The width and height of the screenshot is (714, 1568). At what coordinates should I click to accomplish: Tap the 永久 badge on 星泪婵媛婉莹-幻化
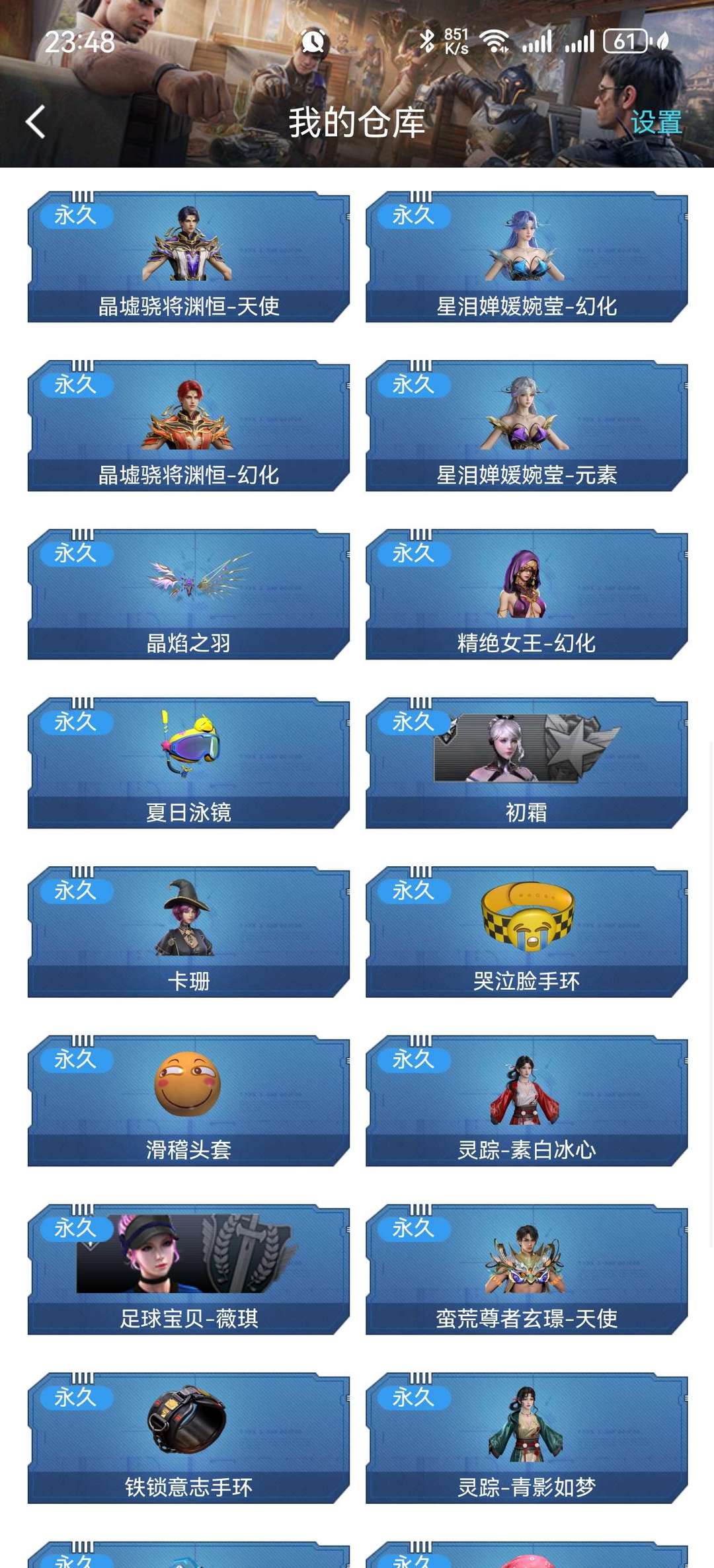tap(412, 215)
